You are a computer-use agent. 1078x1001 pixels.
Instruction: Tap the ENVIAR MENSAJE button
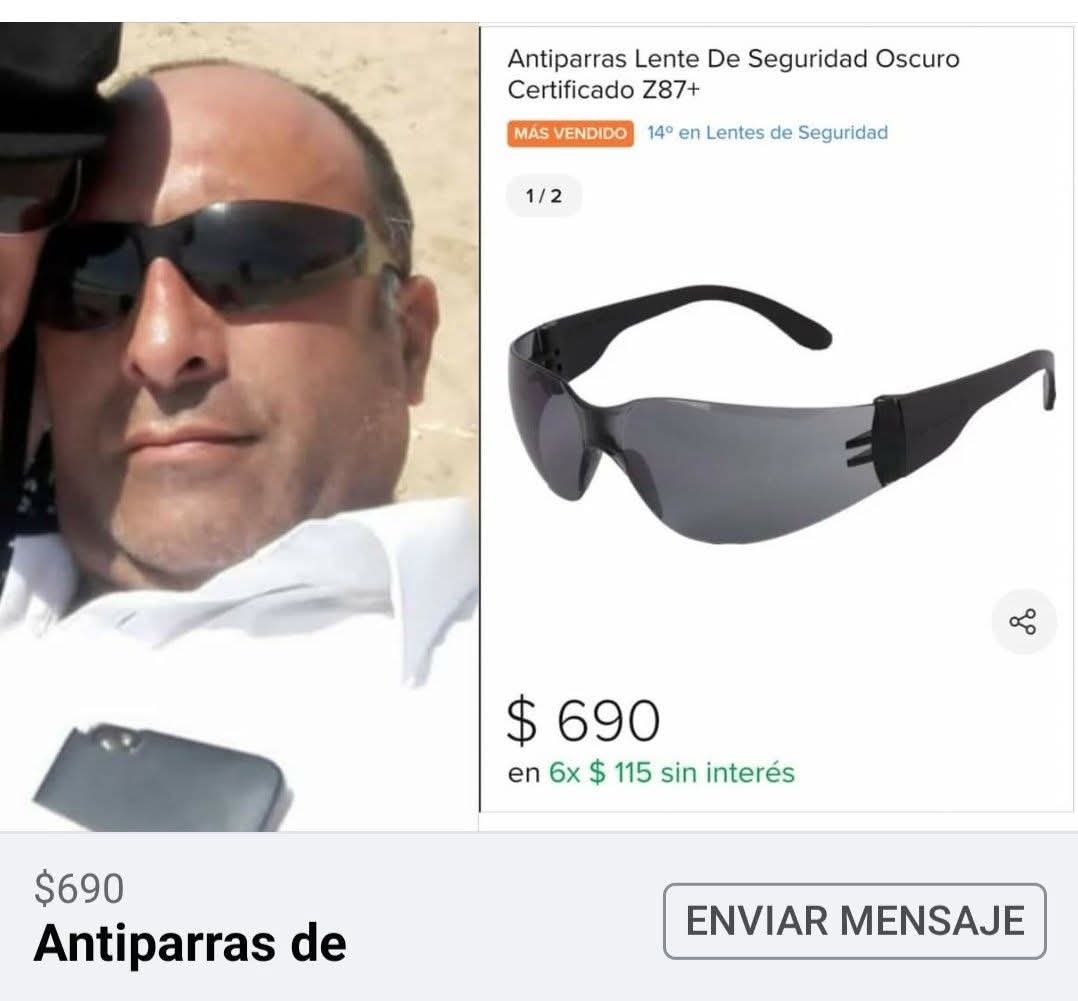pyautogui.click(x=854, y=921)
